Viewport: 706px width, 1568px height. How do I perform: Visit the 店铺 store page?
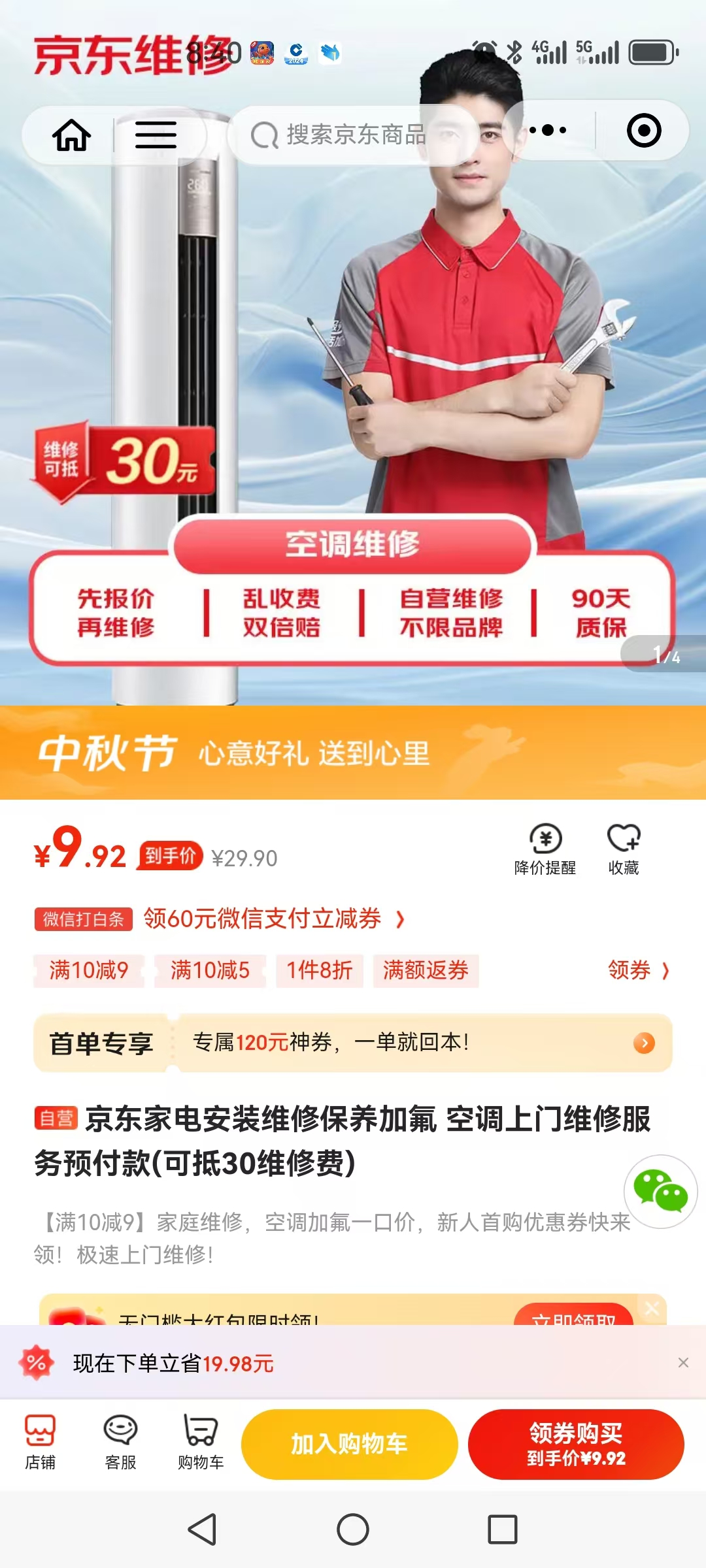coord(41,1443)
